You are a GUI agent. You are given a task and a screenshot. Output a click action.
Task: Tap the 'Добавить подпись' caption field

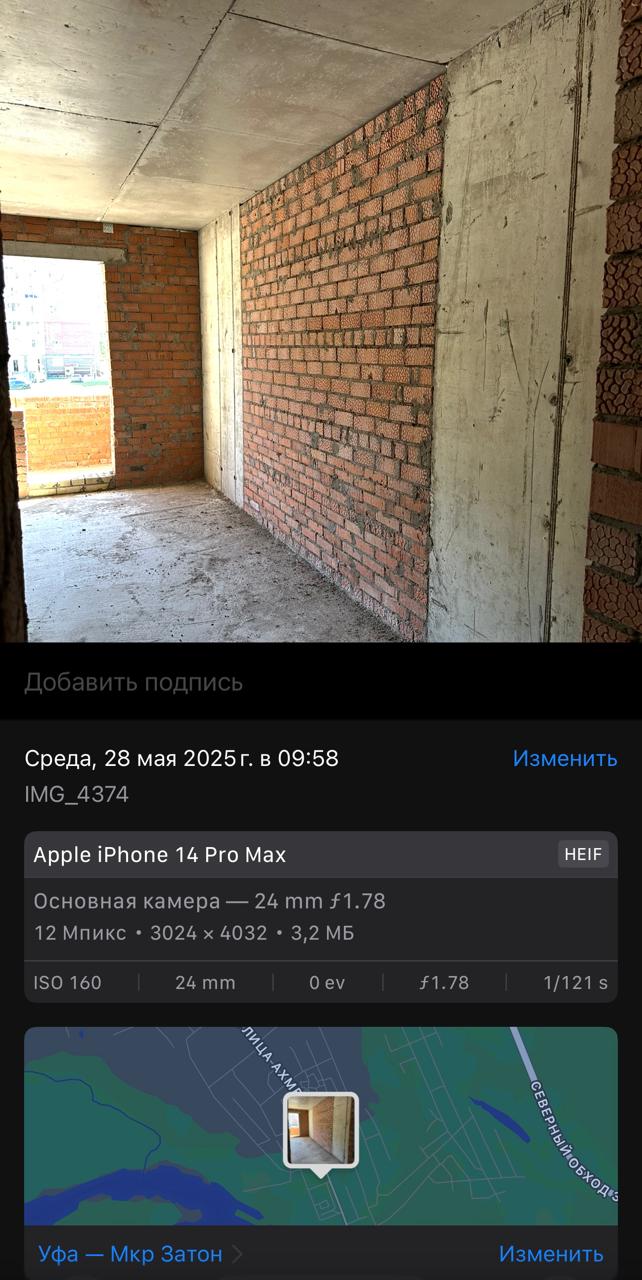[x=321, y=682]
